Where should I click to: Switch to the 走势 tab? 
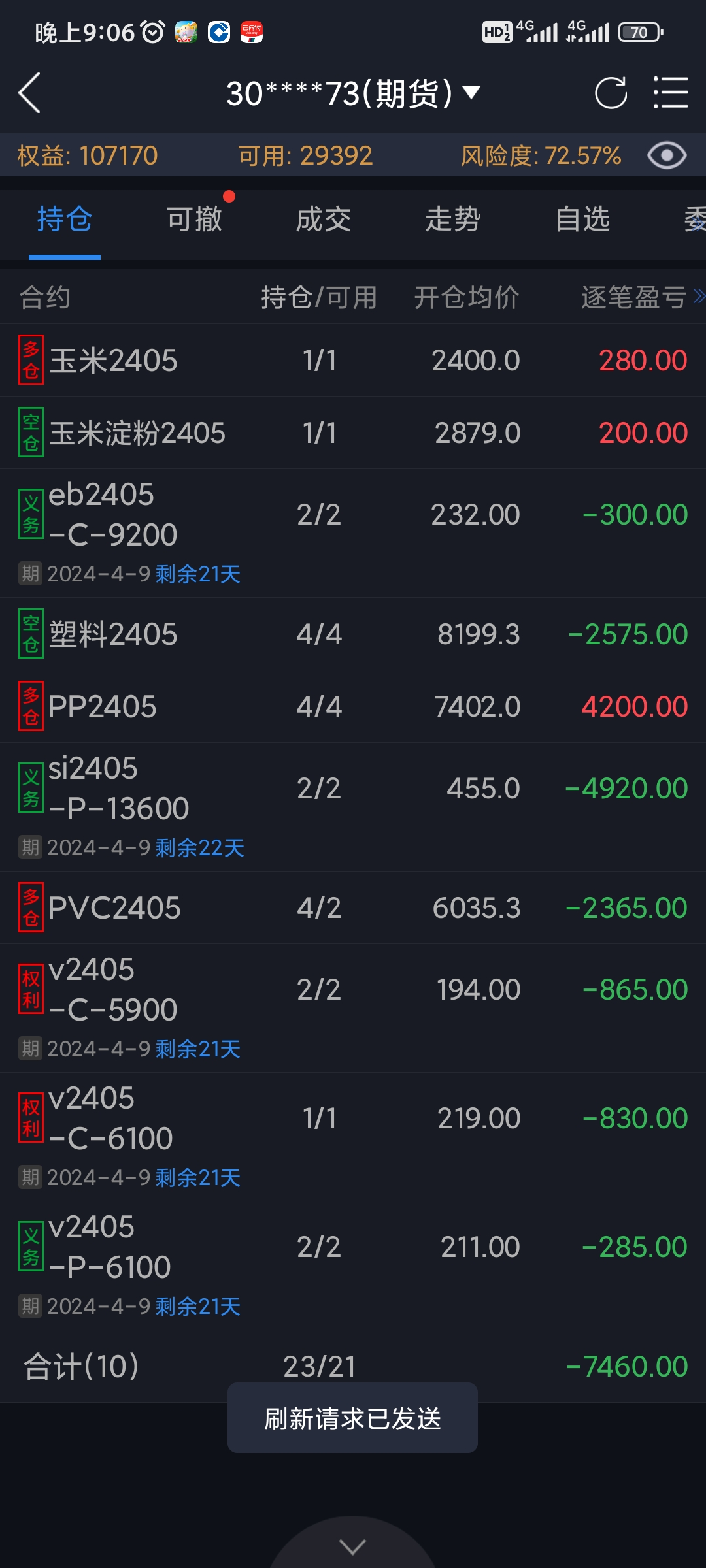point(453,219)
